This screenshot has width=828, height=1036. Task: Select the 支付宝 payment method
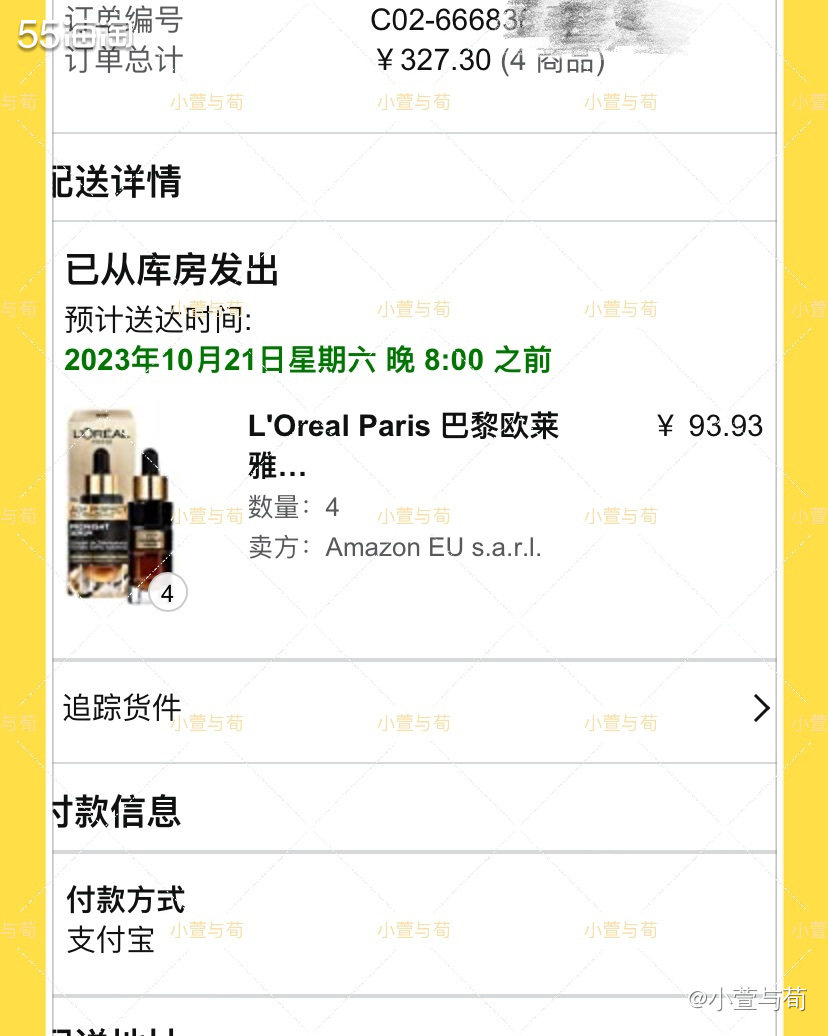pos(109,940)
